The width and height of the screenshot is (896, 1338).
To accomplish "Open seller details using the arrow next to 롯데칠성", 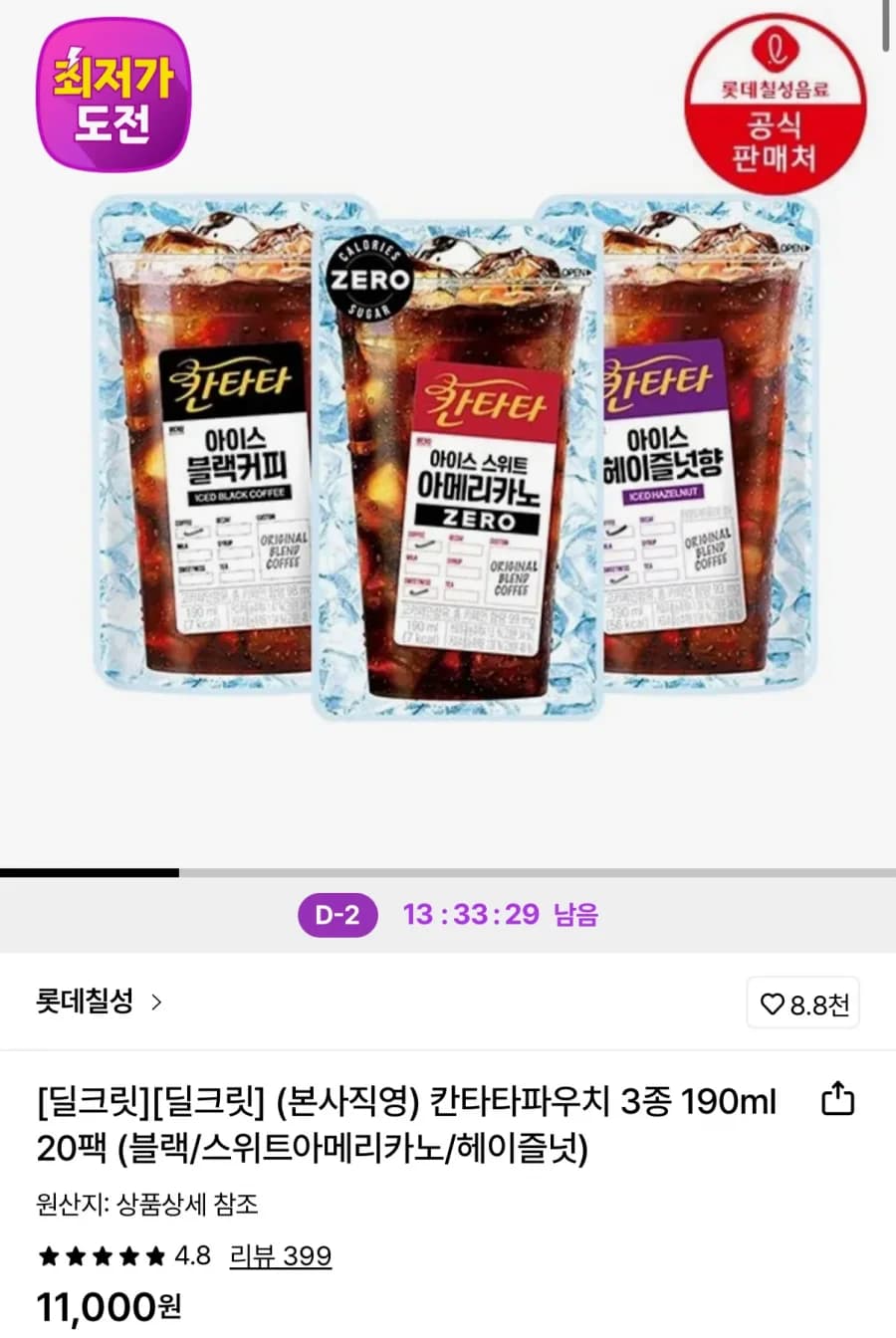I will point(155,1003).
